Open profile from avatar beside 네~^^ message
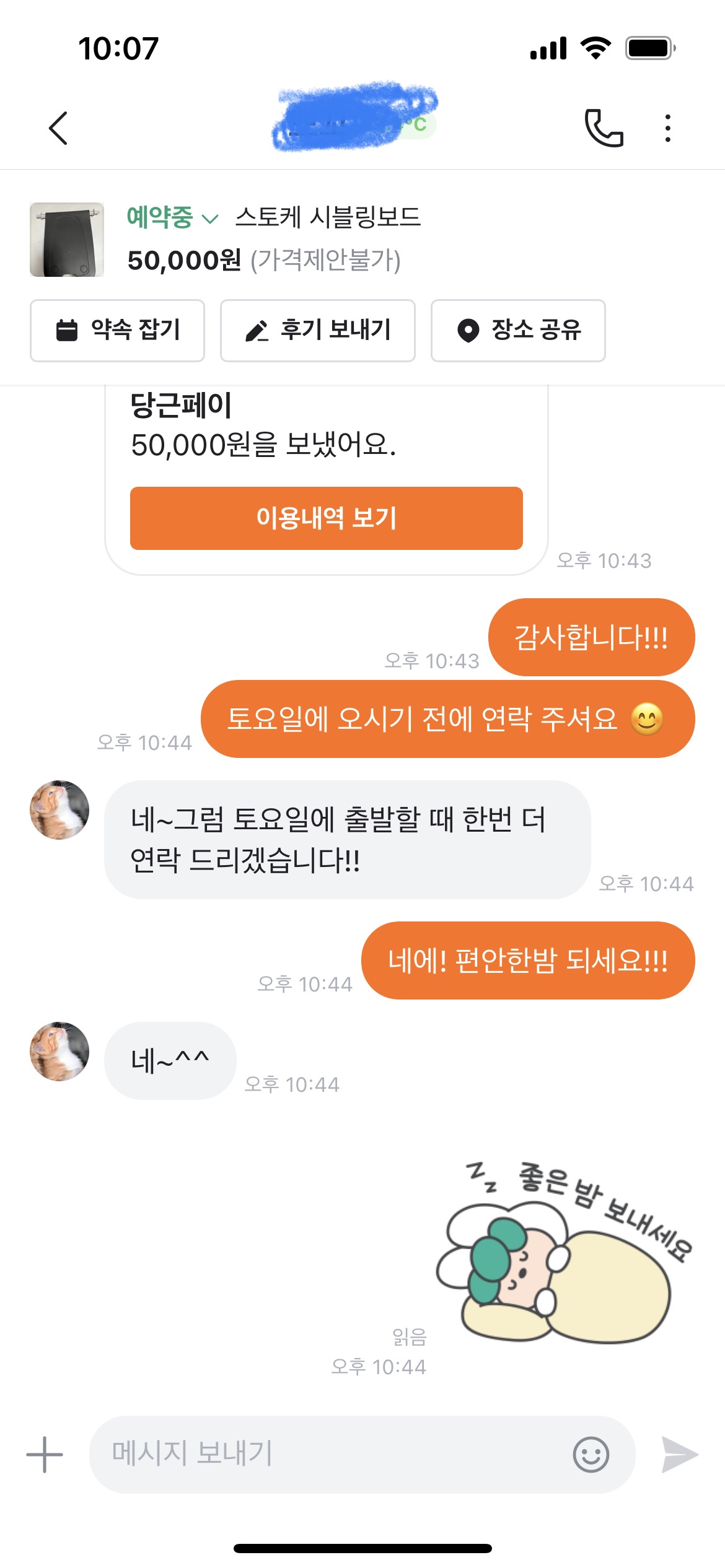725x1568 pixels. [59, 1051]
